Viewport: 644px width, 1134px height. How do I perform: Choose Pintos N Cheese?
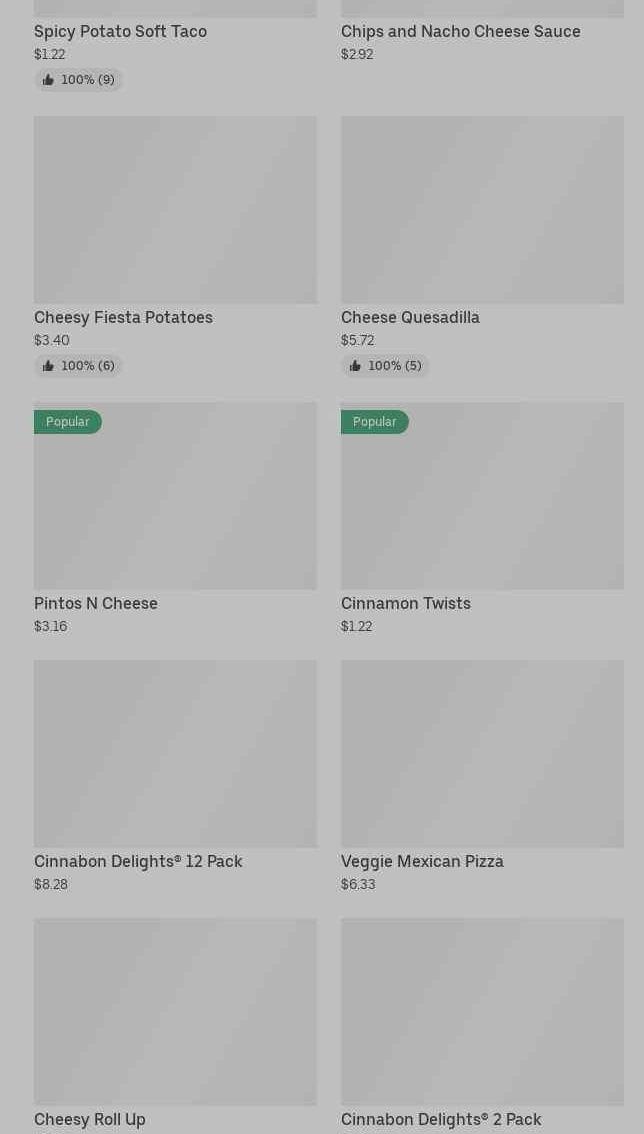175,496
